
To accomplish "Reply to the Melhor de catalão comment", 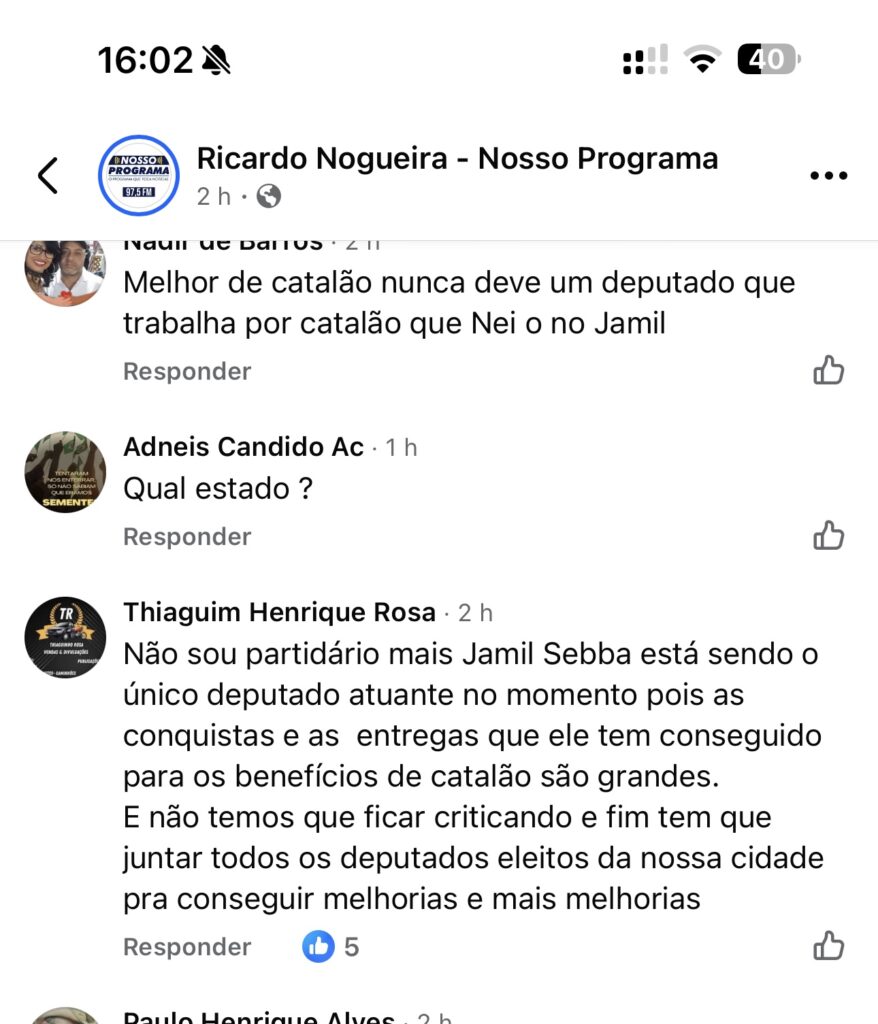I will tap(187, 372).
